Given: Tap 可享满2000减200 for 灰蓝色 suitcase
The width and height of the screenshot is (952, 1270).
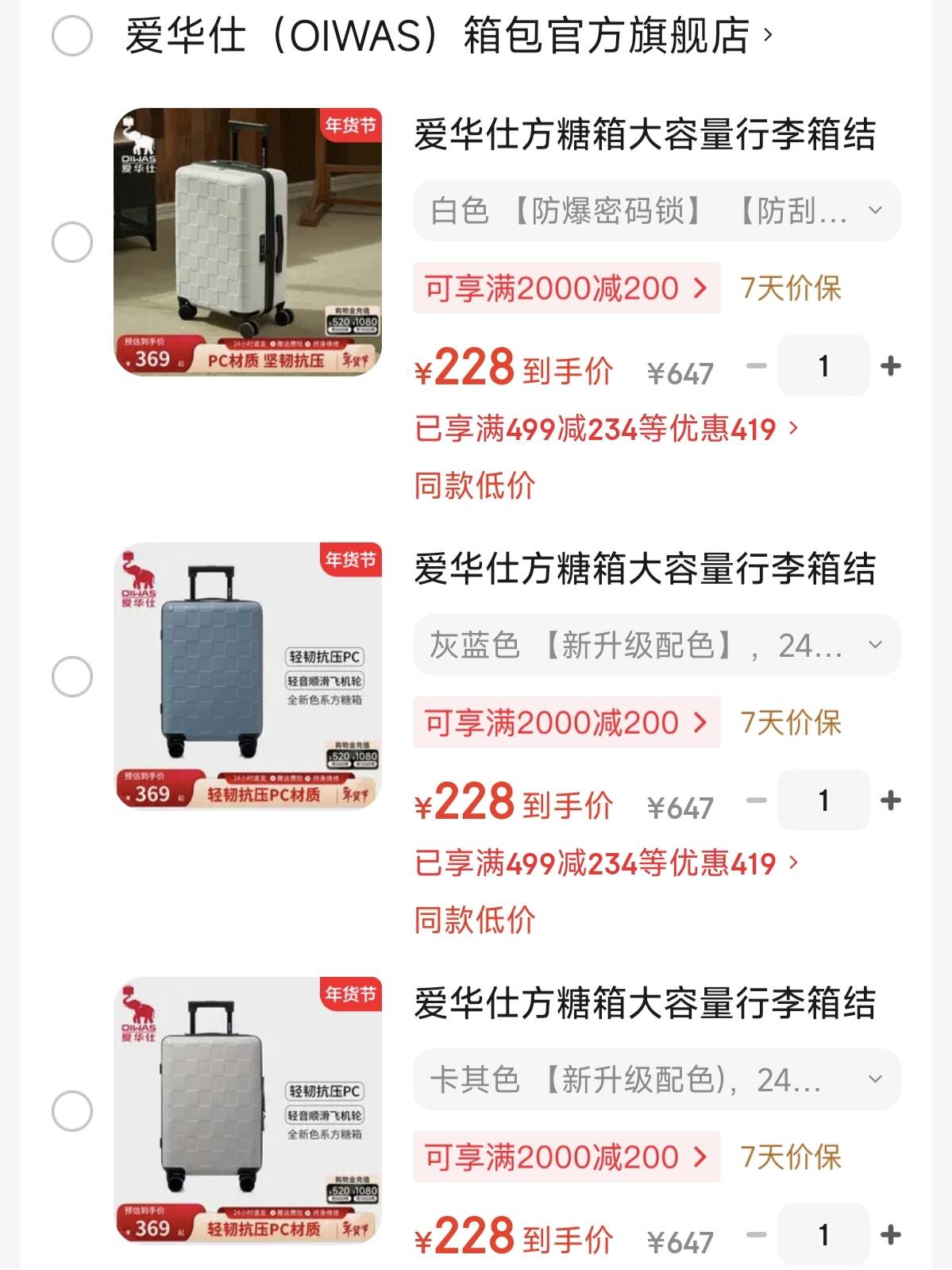Looking at the screenshot, I should pyautogui.click(x=565, y=723).
